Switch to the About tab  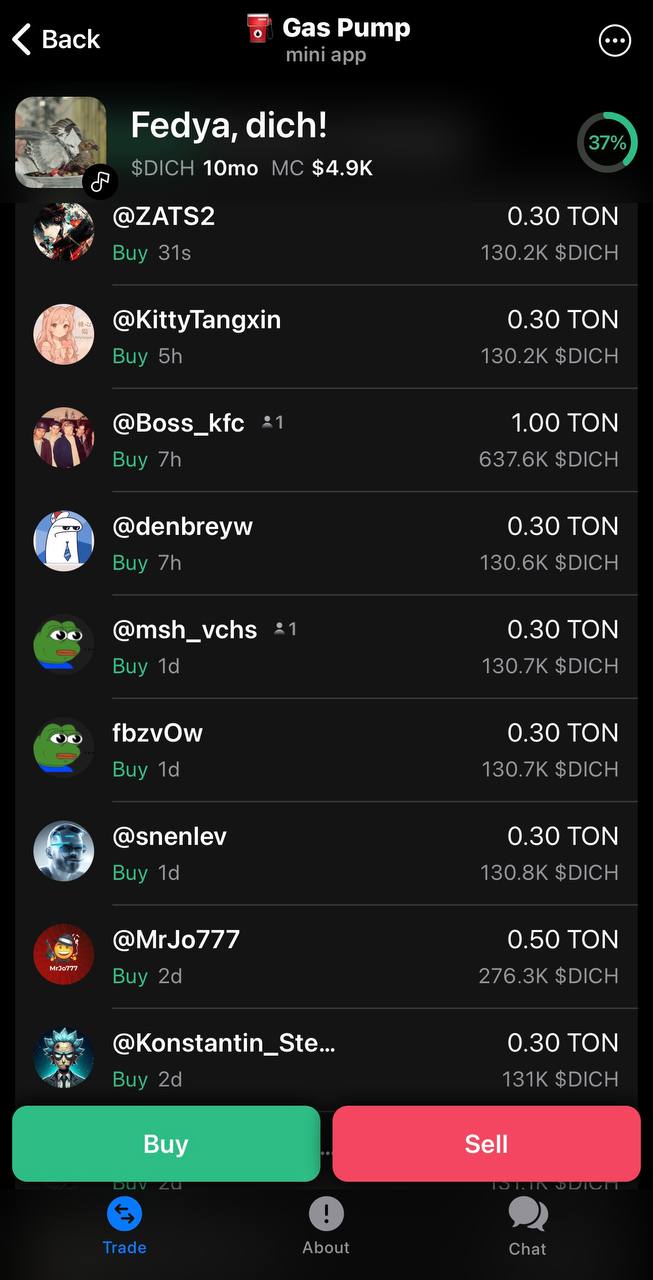pos(326,1226)
